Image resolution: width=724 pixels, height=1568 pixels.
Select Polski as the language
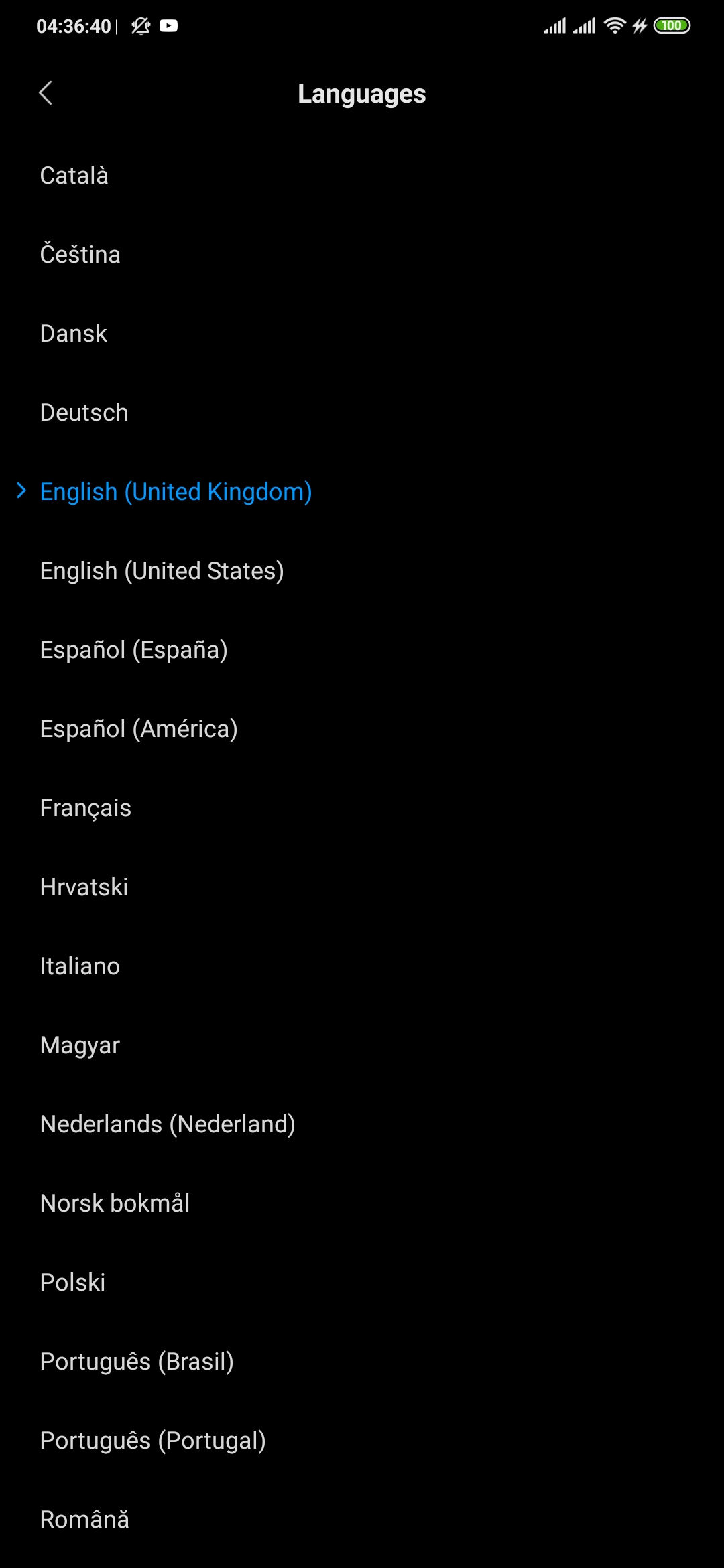(362, 1283)
